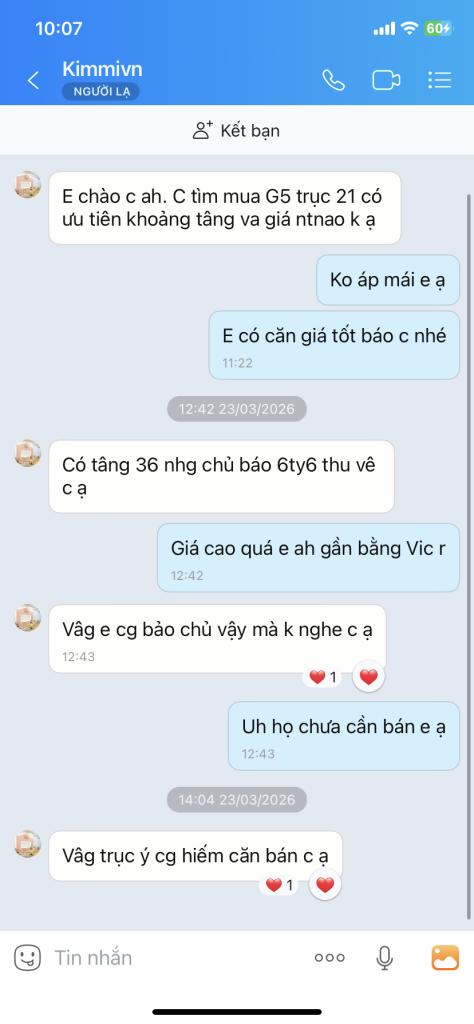Focus the Tin nhắn message field
The width and height of the screenshot is (474, 1024).
(176, 957)
